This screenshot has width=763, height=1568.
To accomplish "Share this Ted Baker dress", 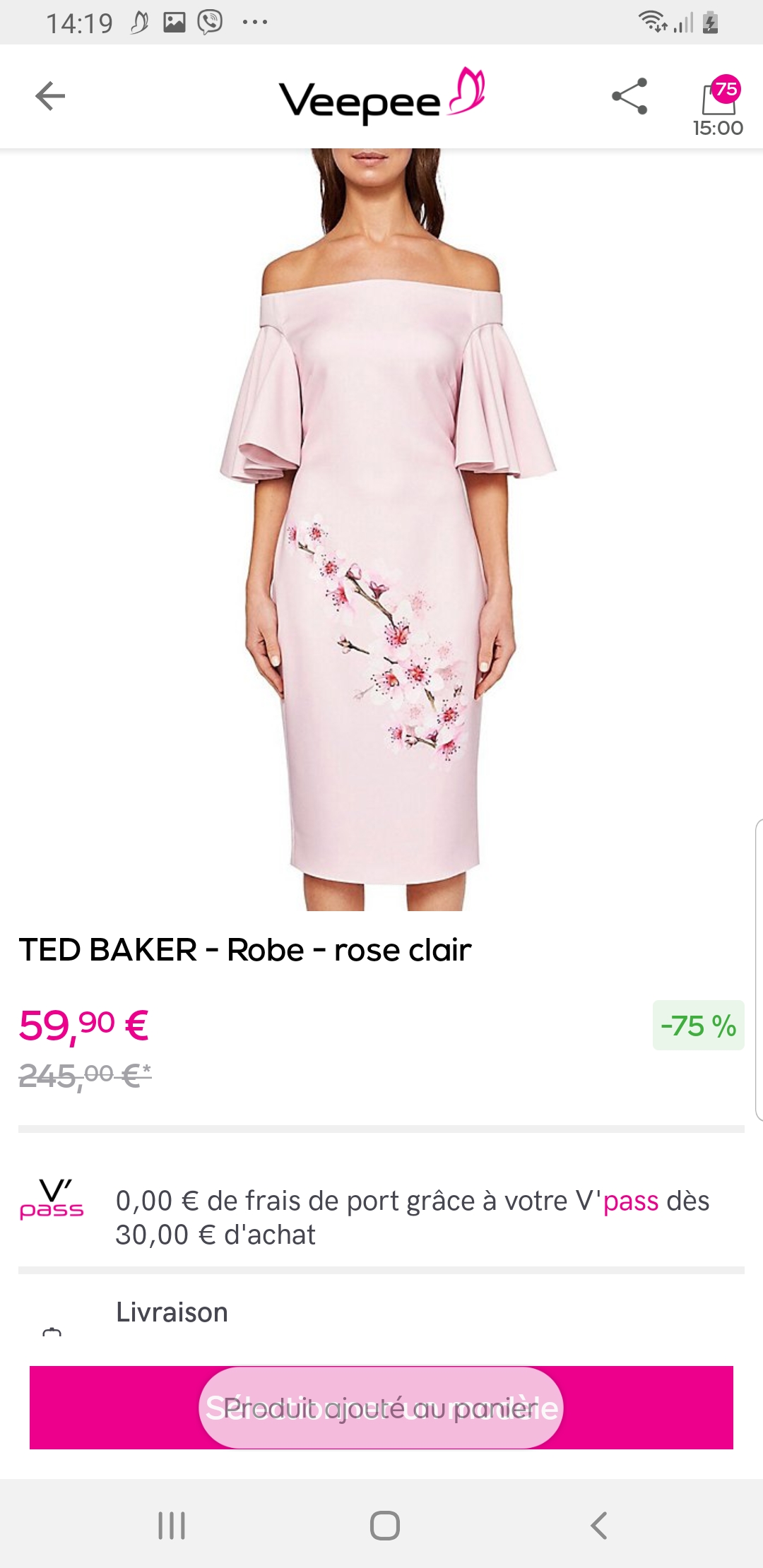I will tap(629, 96).
